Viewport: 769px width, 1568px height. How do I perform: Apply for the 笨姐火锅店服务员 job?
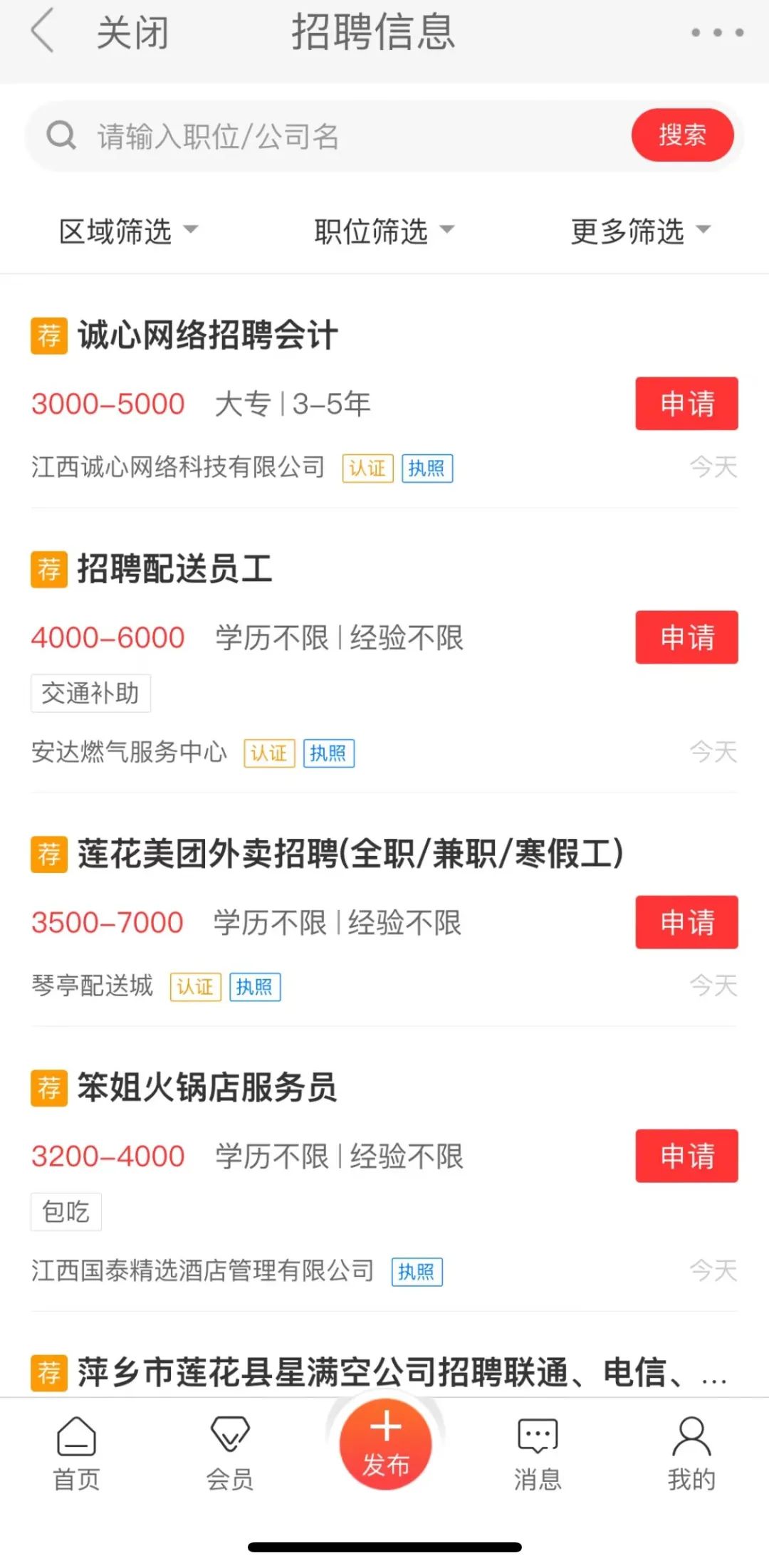coord(686,1156)
